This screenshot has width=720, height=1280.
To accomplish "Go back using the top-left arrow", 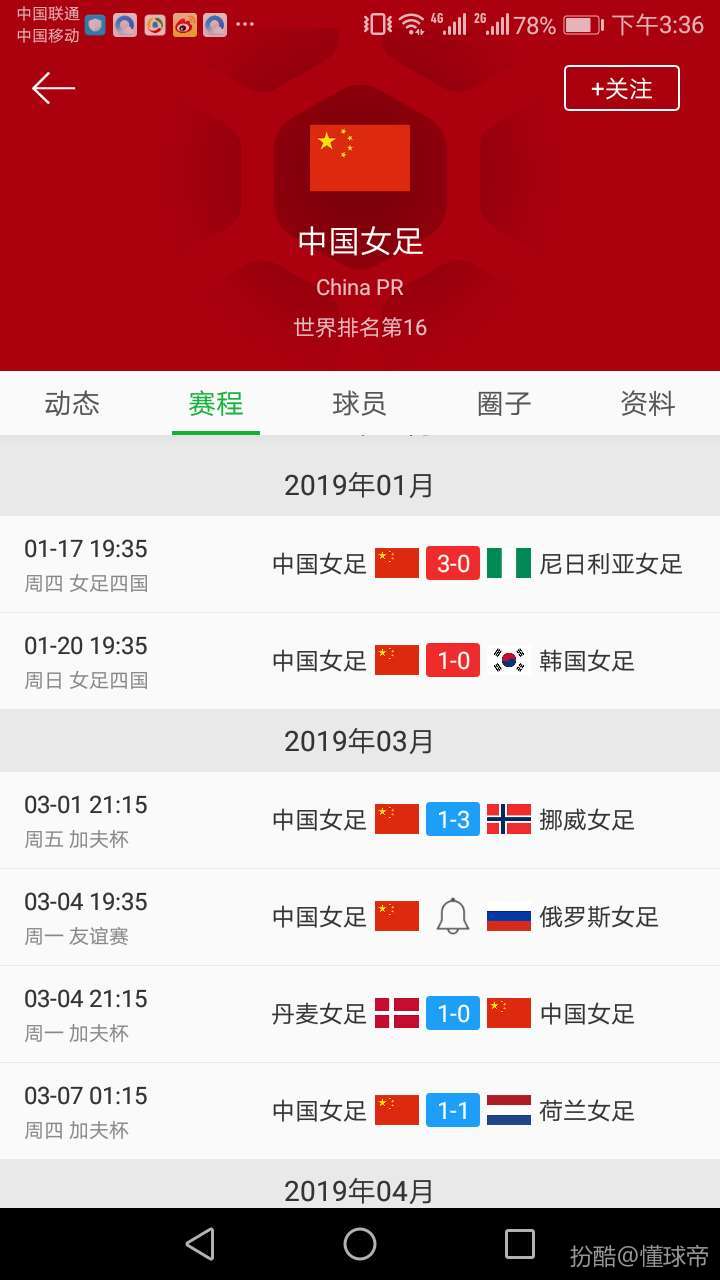I will click(x=53, y=88).
